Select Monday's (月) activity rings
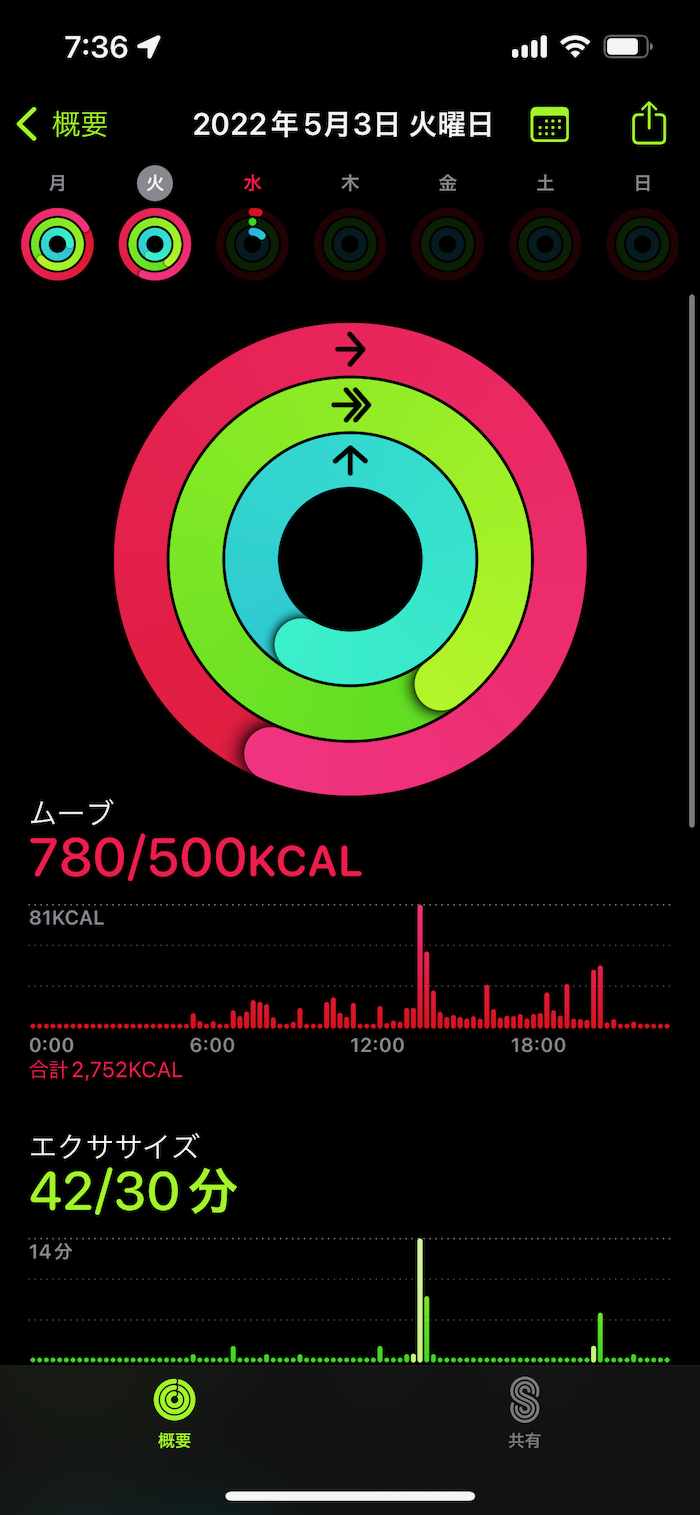Screen dimensions: 700x1515 click(57, 243)
